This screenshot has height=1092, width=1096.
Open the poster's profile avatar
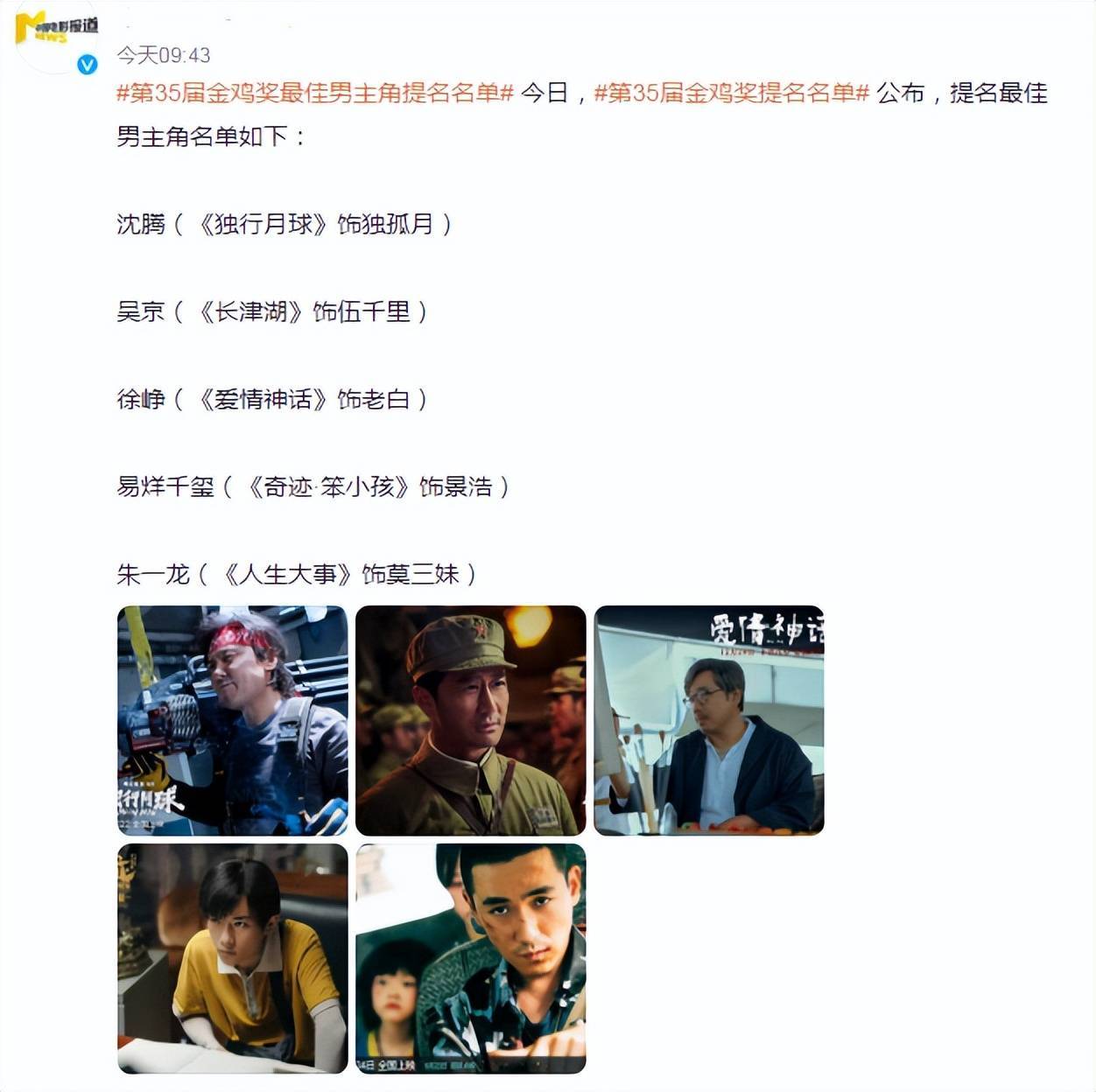56,38
